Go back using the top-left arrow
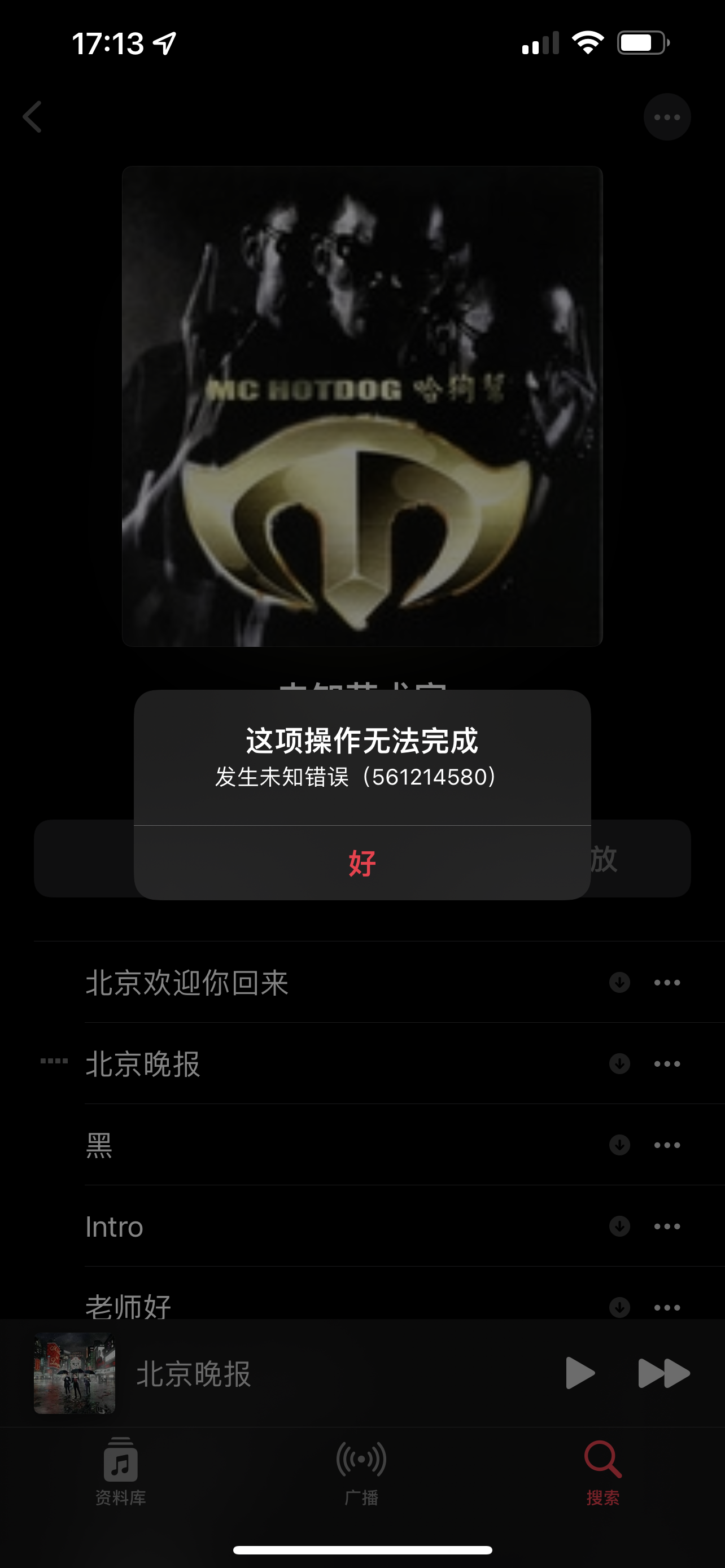Viewport: 725px width, 1568px height. 33,117
